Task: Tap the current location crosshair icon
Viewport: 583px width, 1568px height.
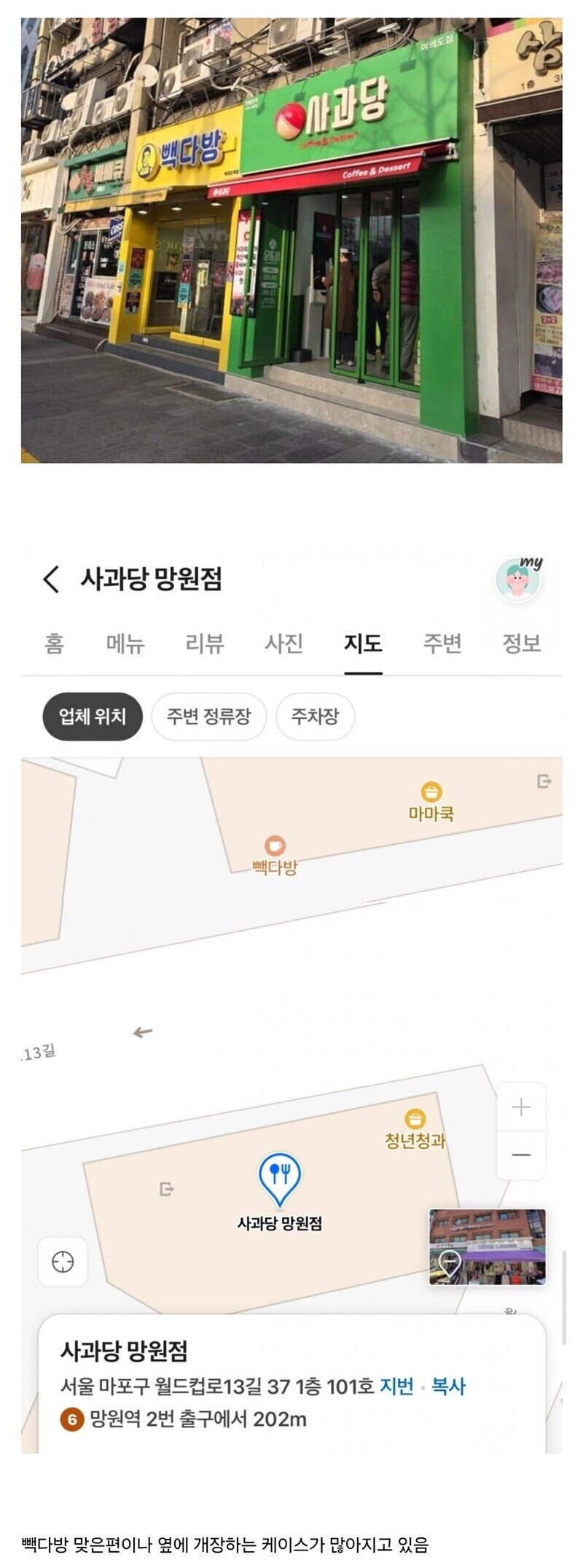Action: 63,1262
